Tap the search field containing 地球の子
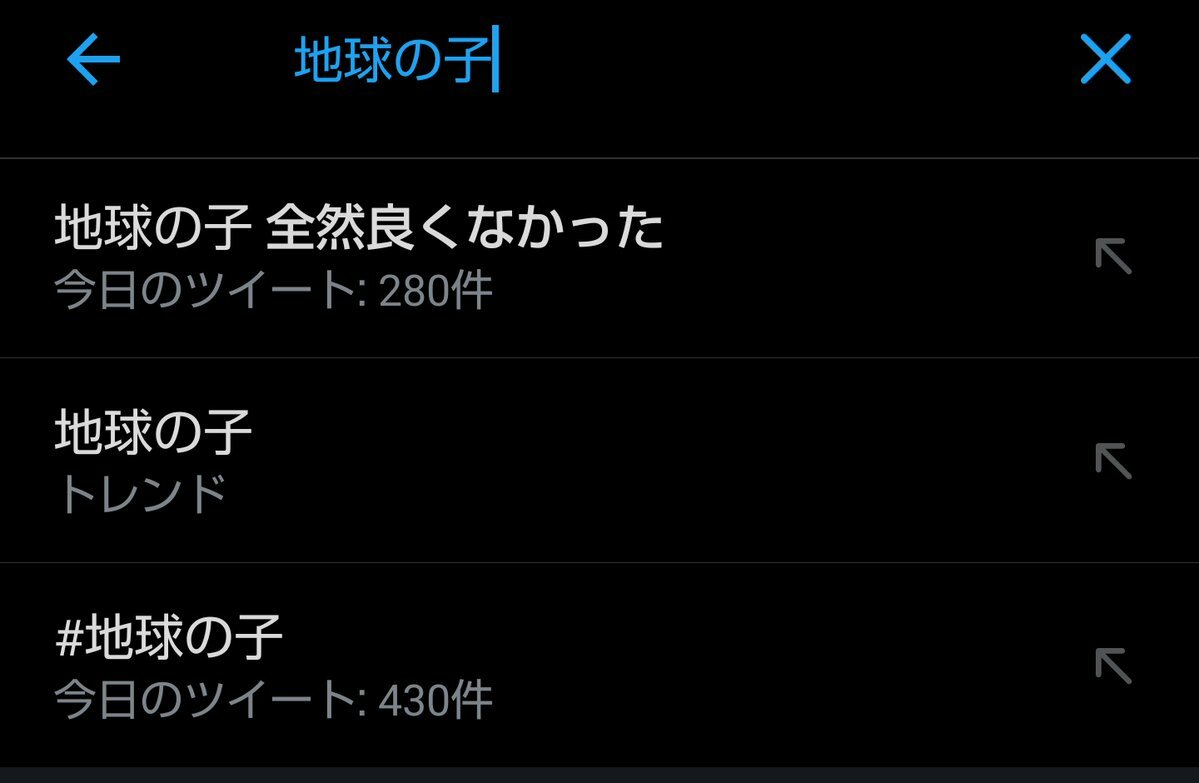Screen dimensions: 1199x783 click(600, 61)
